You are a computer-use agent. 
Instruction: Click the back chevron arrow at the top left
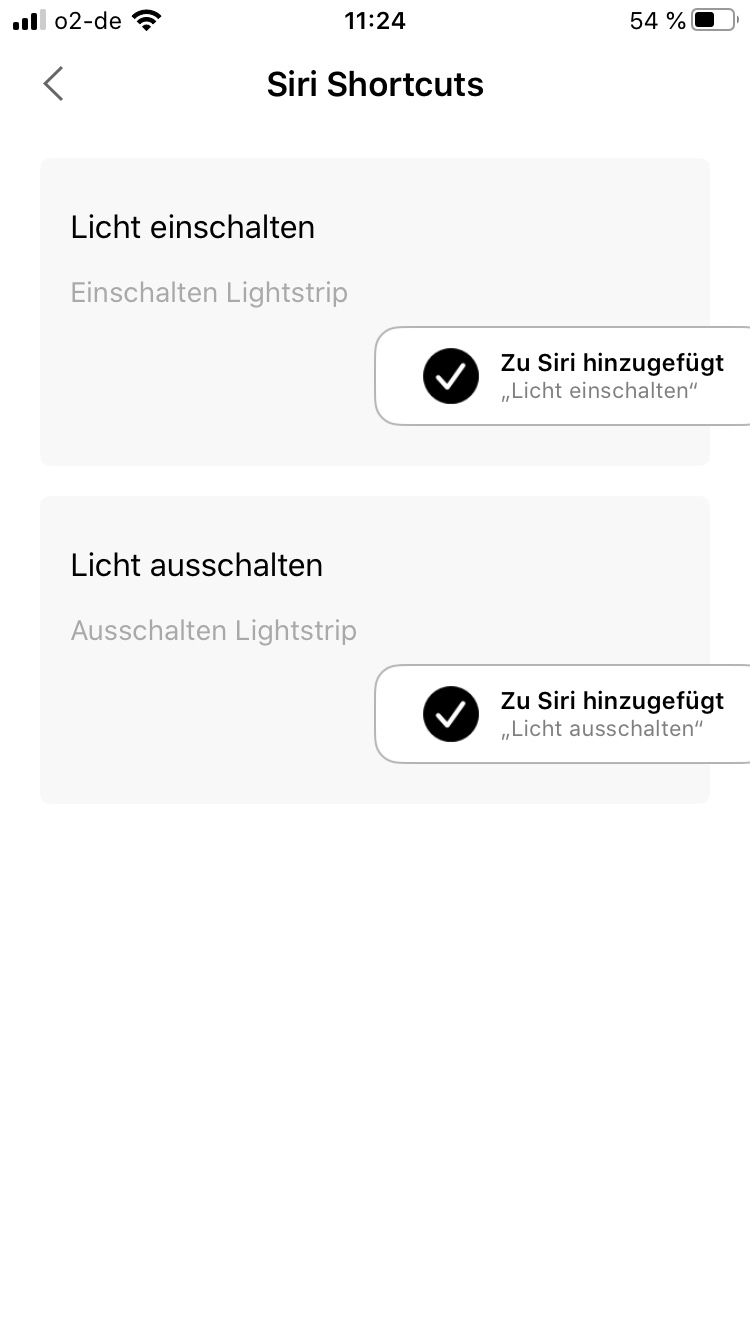pos(52,84)
